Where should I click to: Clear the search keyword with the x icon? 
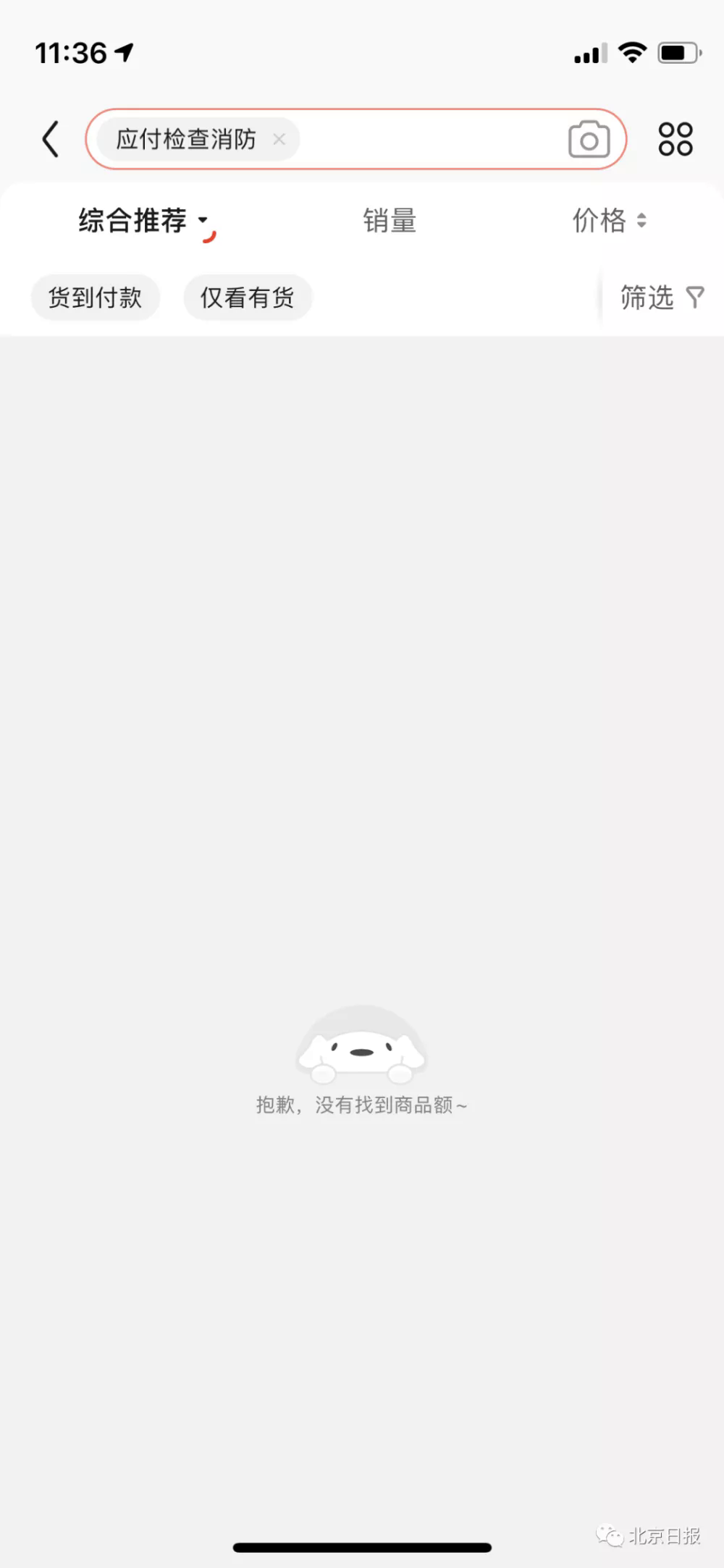[279, 139]
